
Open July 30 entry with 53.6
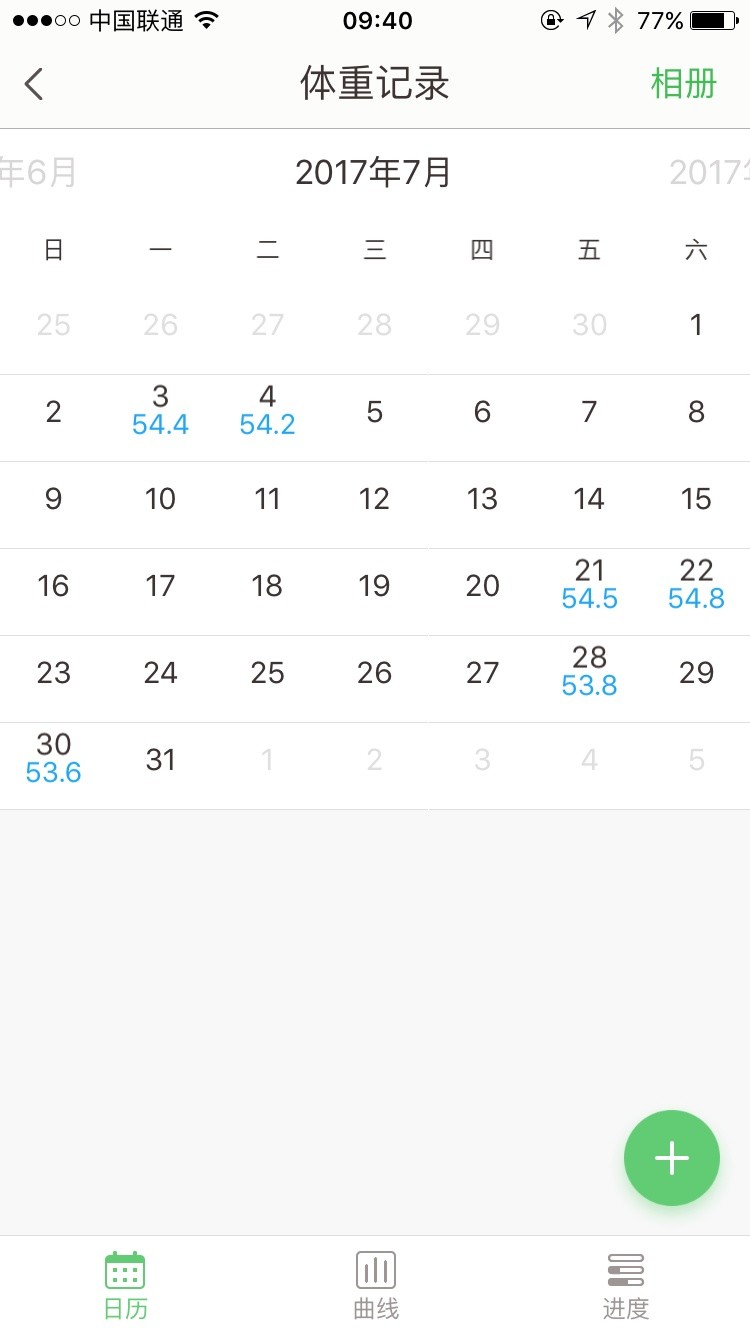[54, 759]
